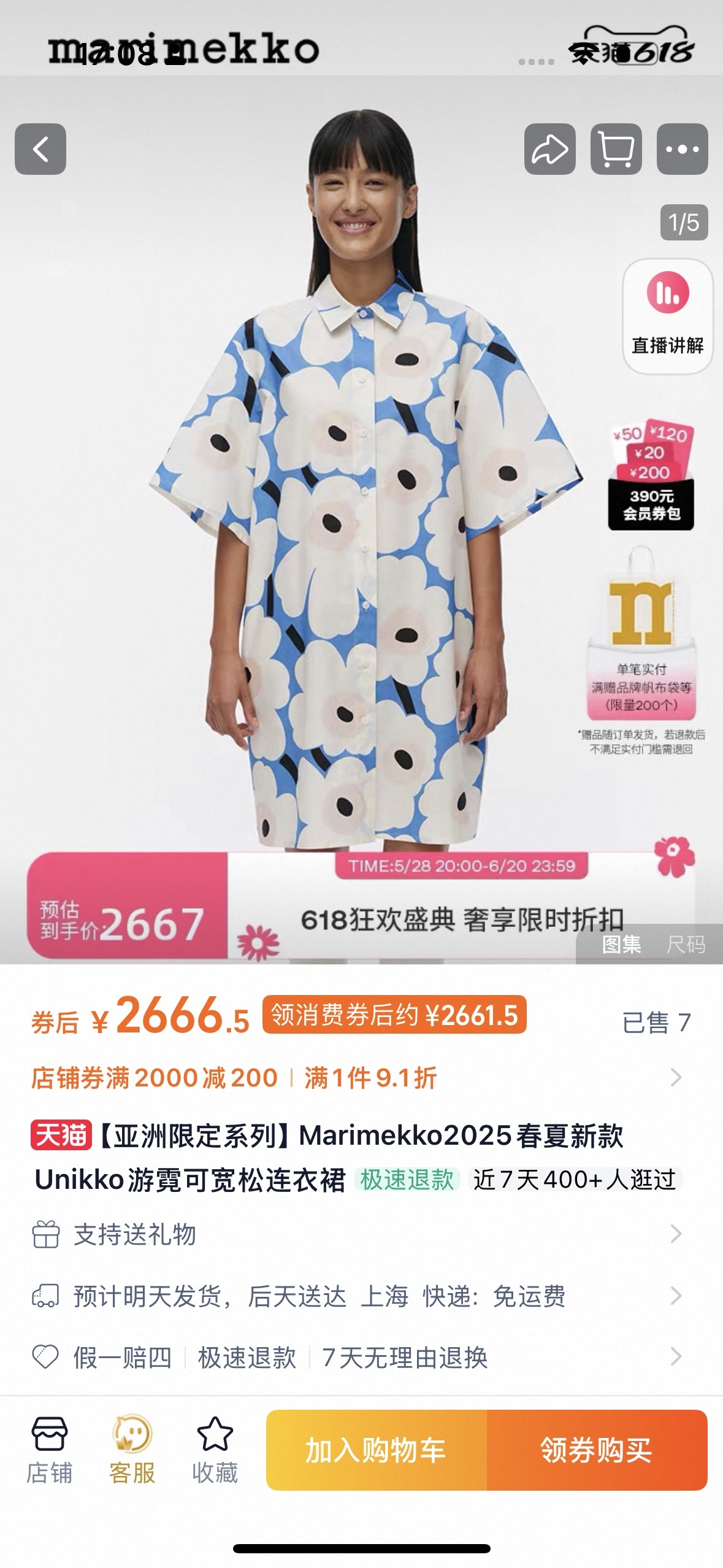Open the 直播讲解 live explanation
Image resolution: width=723 pixels, height=1568 pixels.
pos(667,316)
